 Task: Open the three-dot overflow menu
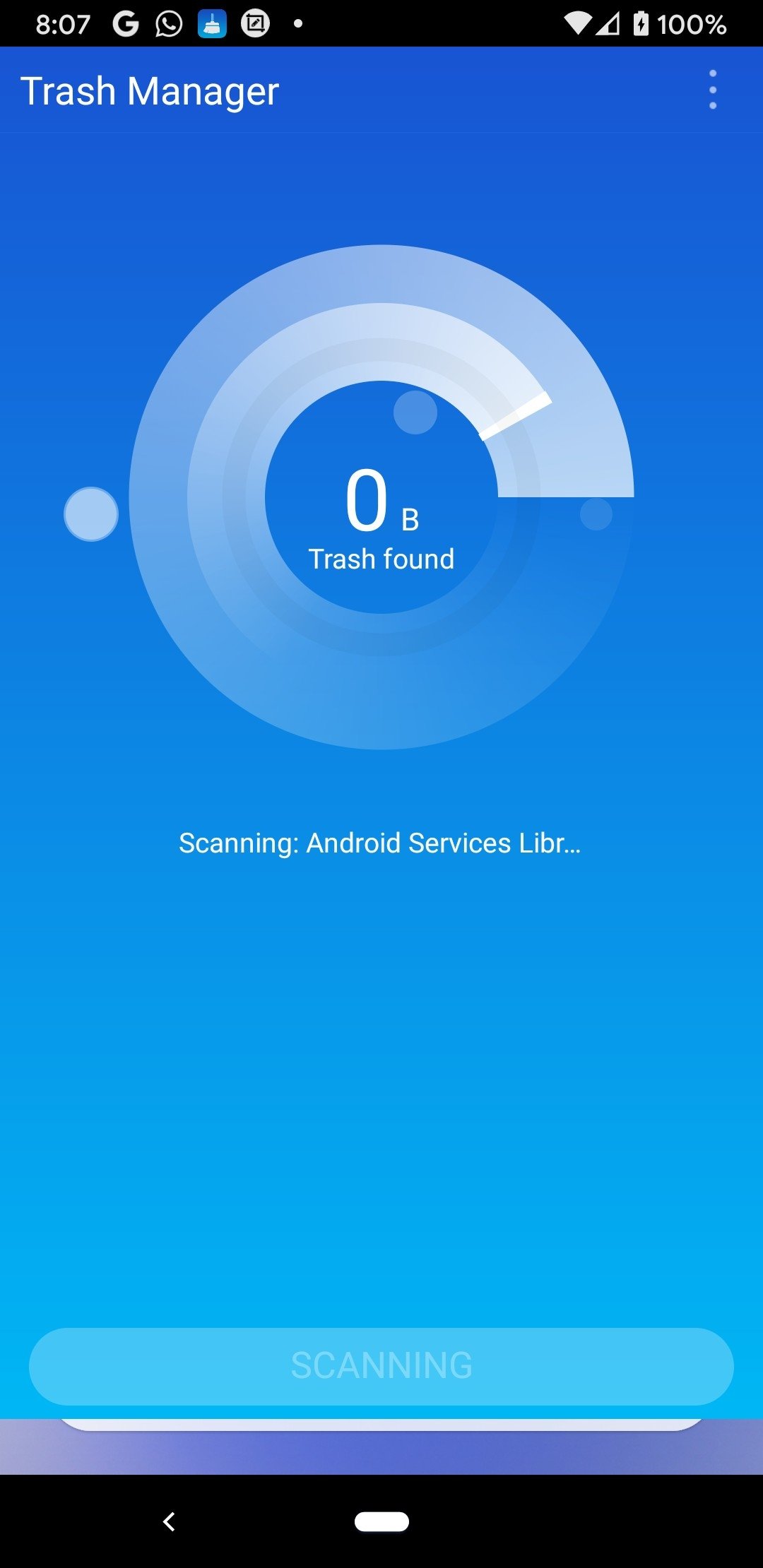click(x=713, y=90)
